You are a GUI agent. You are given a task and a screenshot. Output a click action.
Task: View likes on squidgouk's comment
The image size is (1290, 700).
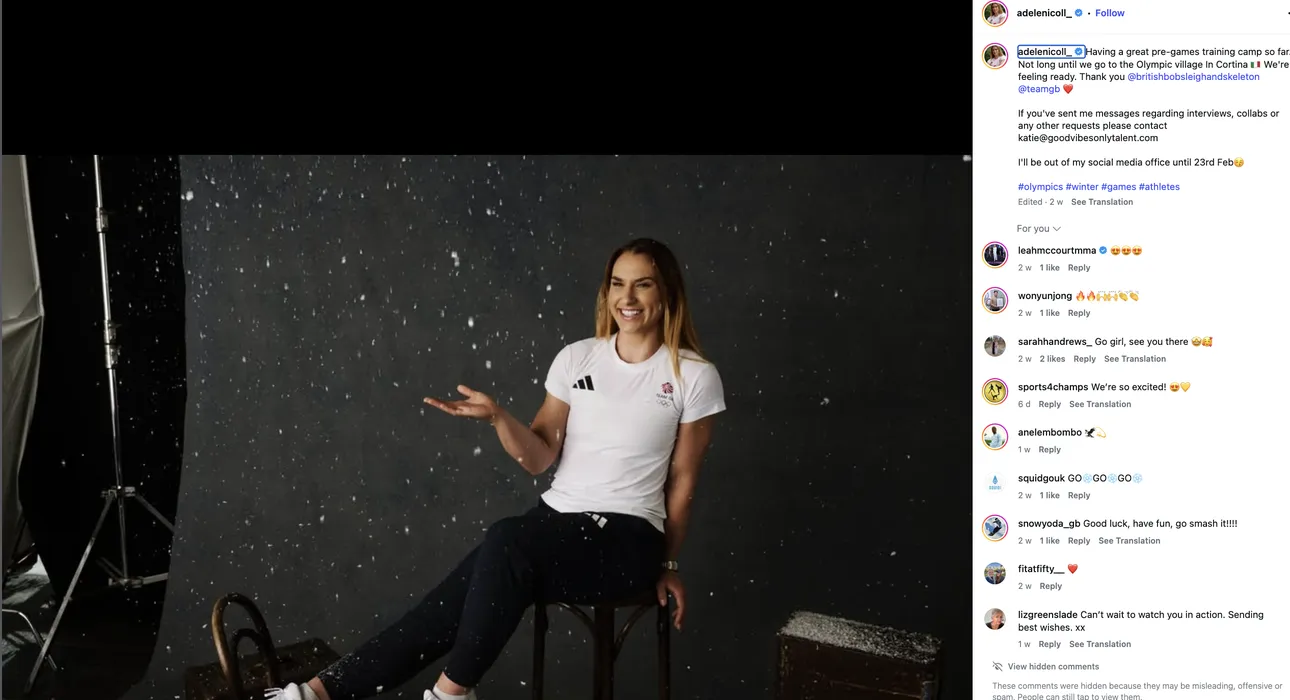1049,496
